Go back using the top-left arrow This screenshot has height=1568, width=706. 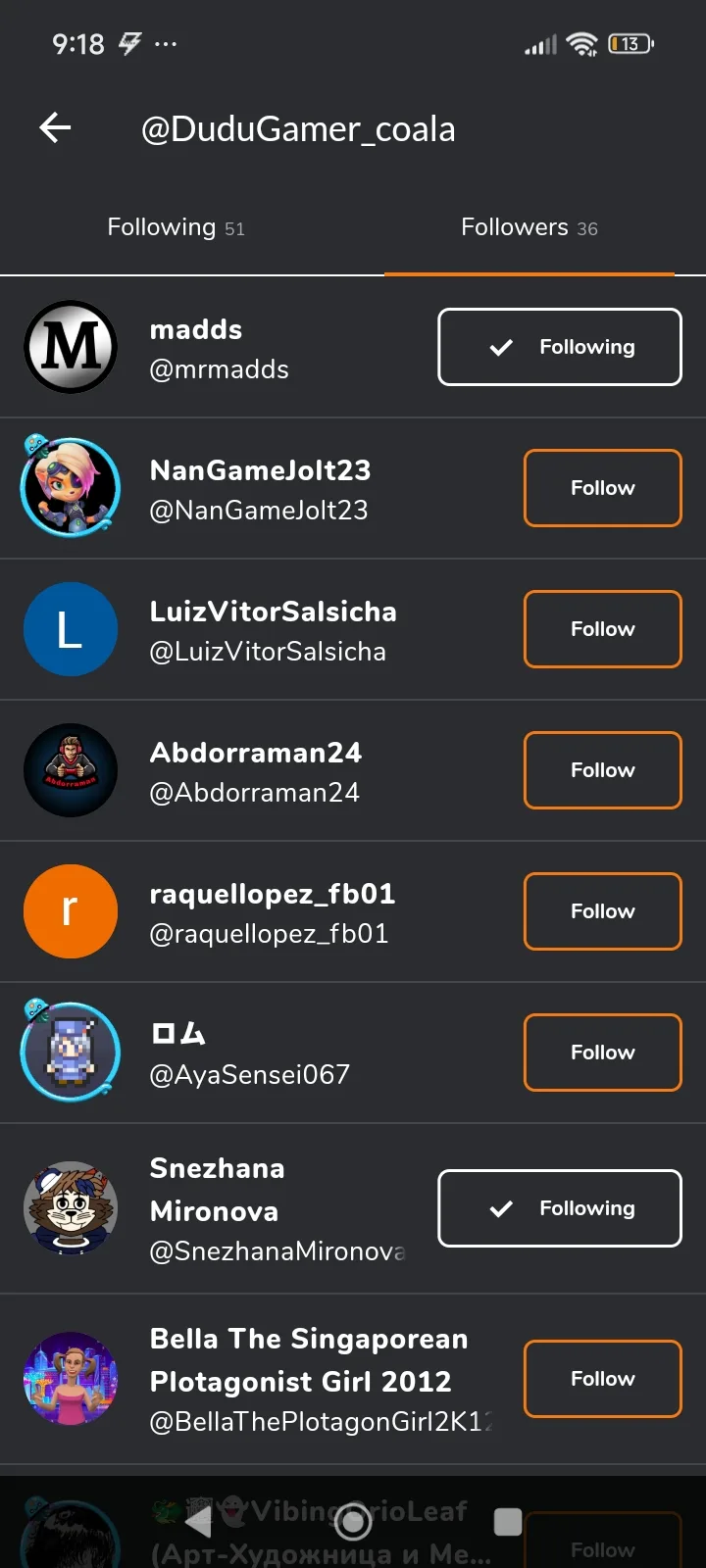[x=56, y=127]
